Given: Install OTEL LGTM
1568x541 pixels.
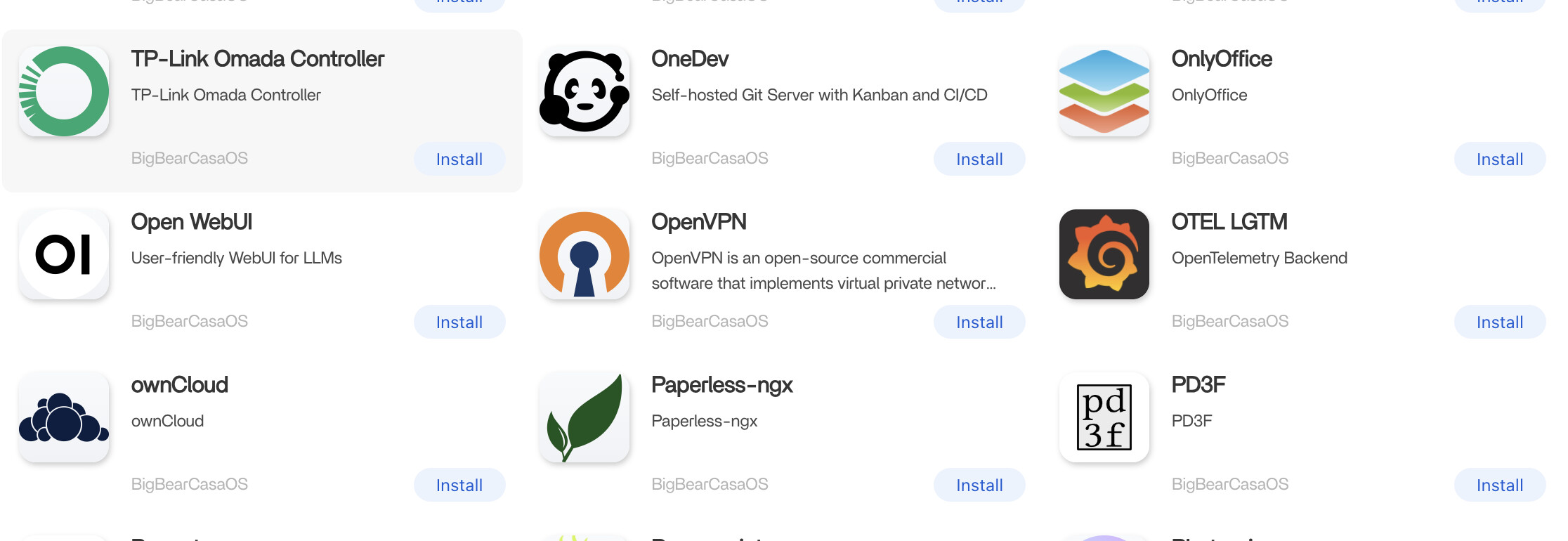Looking at the screenshot, I should [1499, 322].
